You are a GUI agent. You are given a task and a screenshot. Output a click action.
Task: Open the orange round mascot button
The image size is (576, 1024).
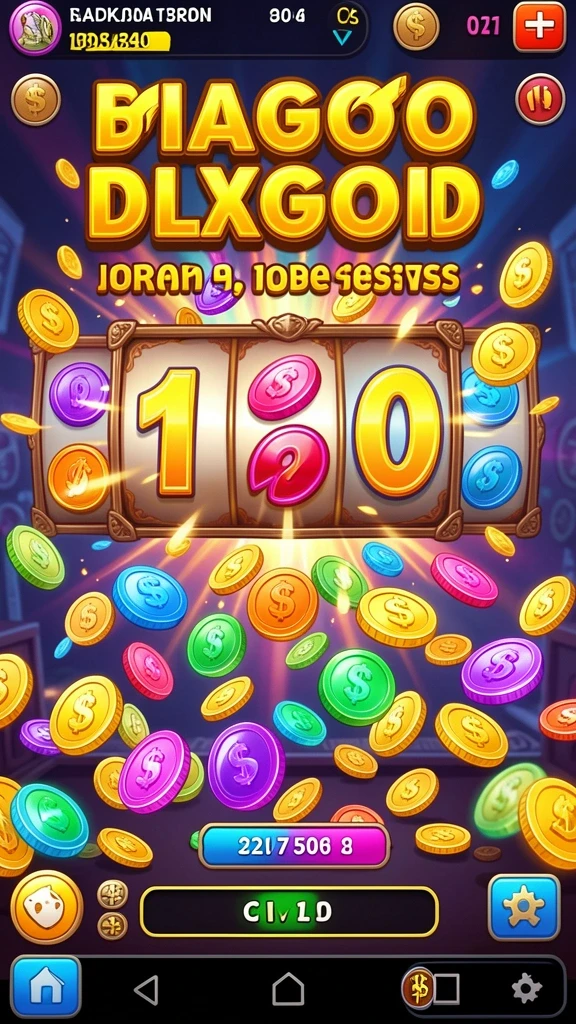pos(47,907)
